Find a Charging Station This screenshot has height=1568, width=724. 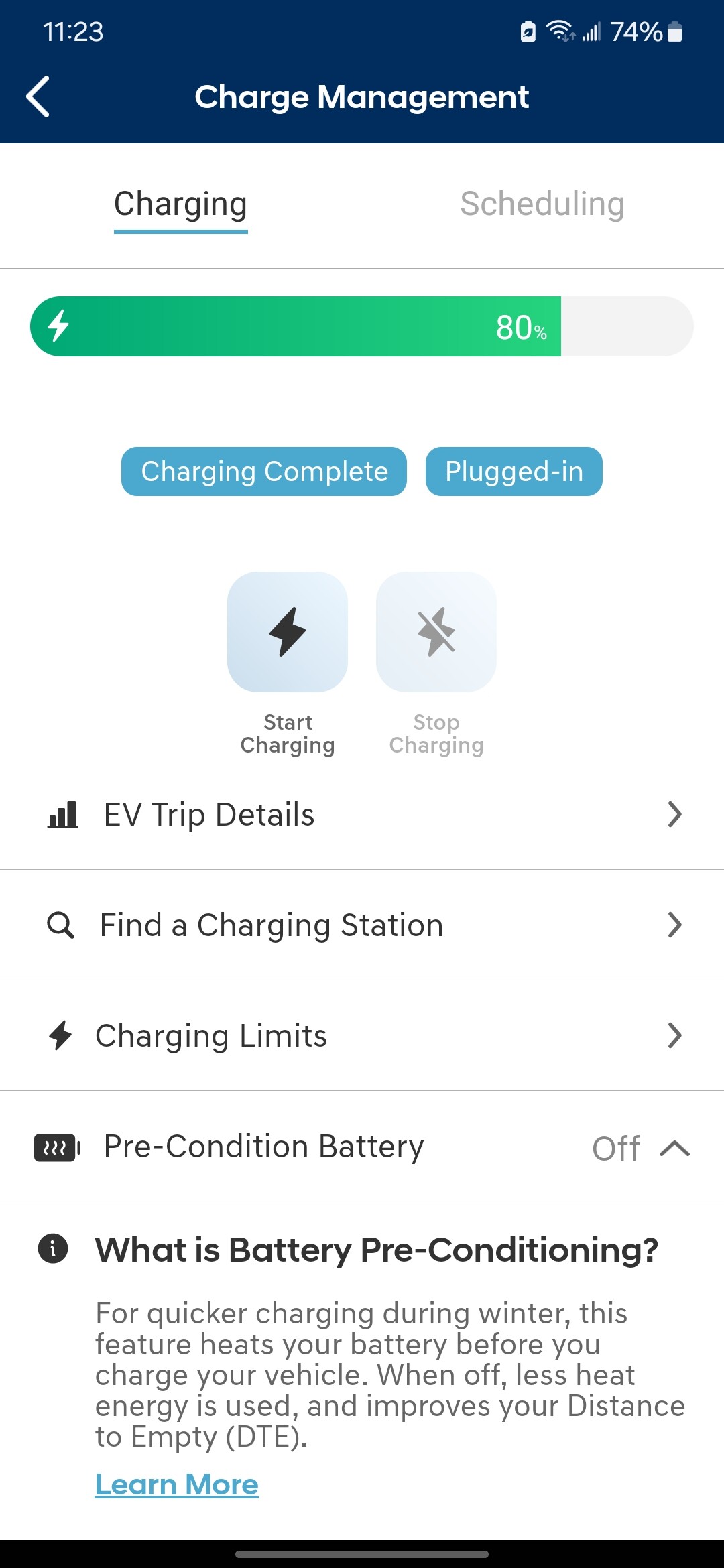click(x=362, y=925)
